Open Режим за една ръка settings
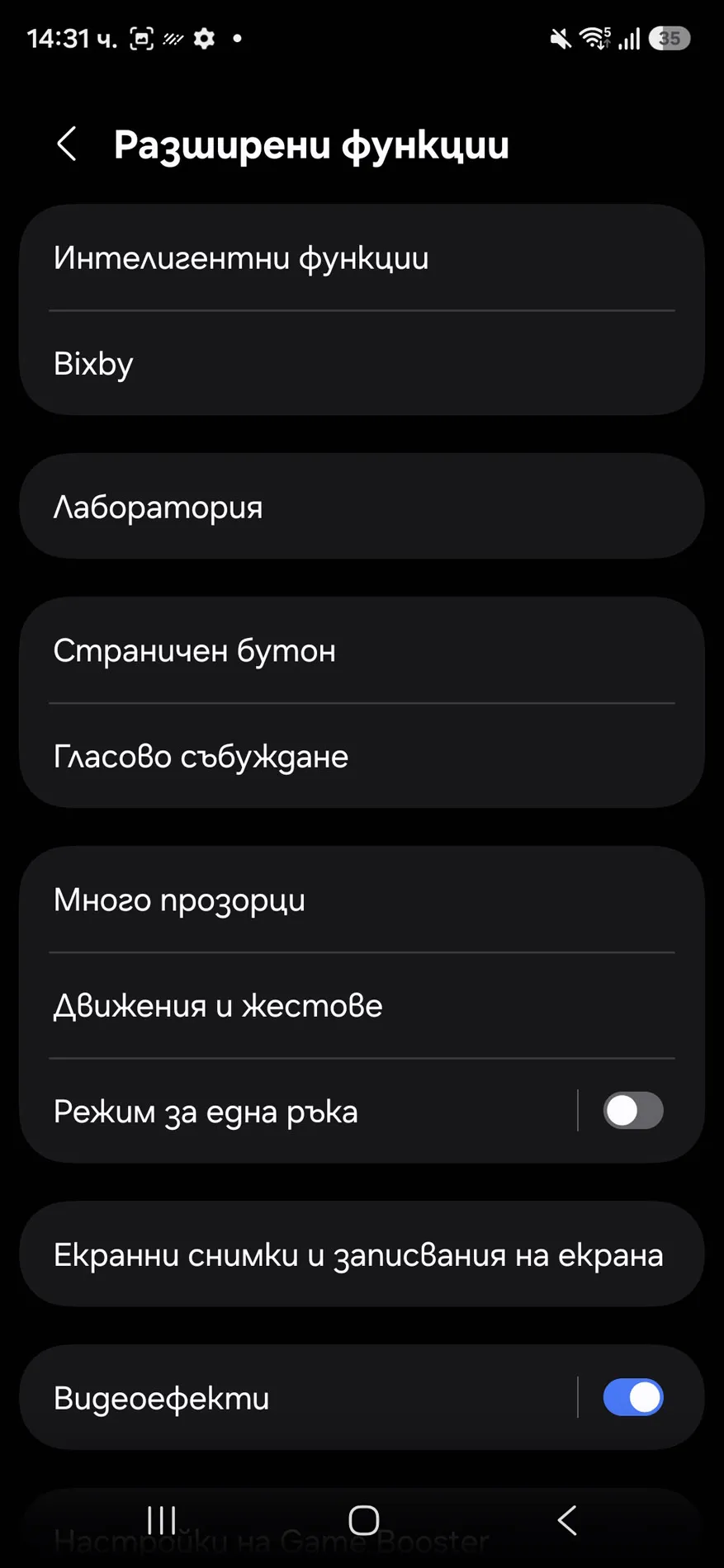 tap(206, 1112)
